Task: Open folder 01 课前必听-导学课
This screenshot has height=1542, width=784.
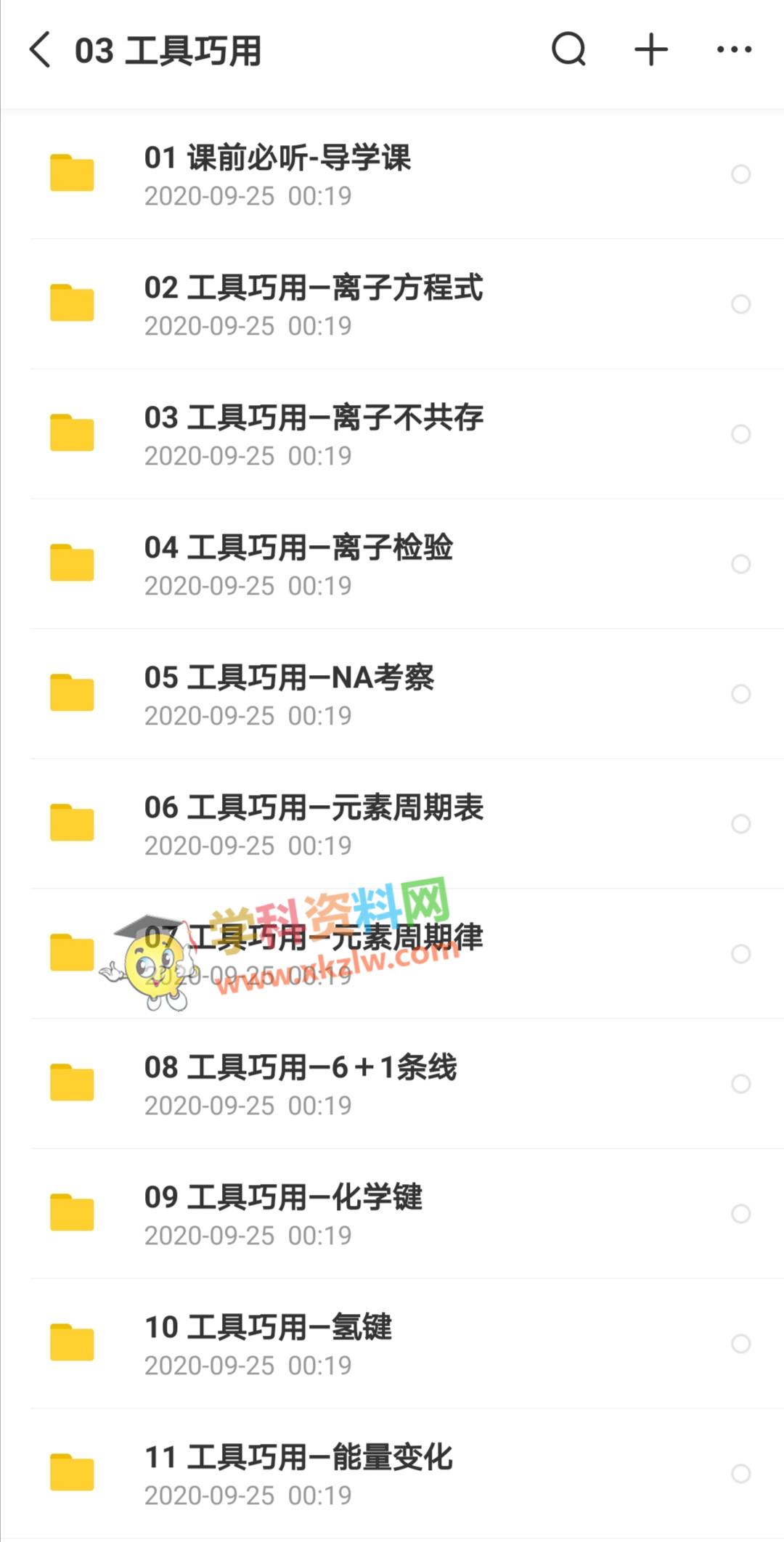Action: pyautogui.click(x=392, y=174)
